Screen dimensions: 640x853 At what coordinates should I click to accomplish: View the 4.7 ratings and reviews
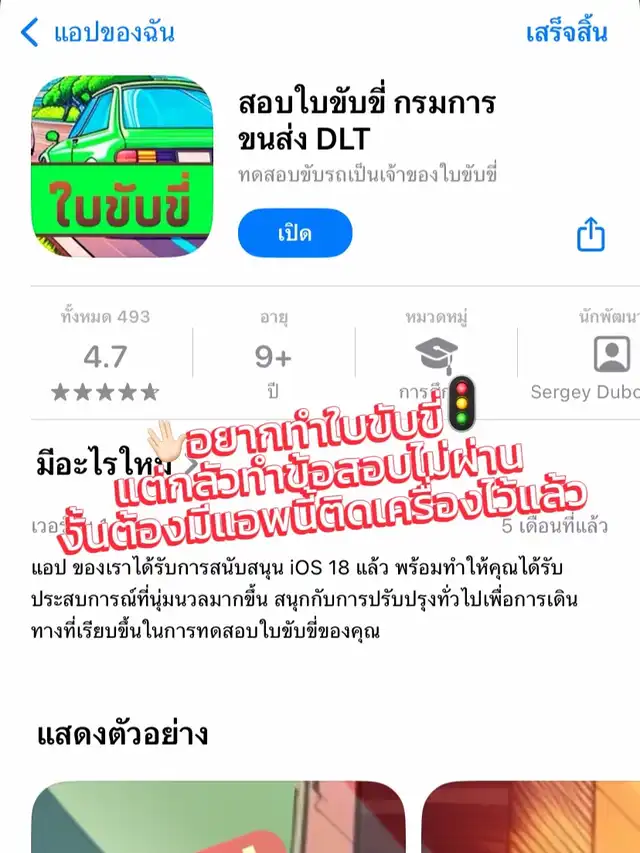click(x=105, y=357)
